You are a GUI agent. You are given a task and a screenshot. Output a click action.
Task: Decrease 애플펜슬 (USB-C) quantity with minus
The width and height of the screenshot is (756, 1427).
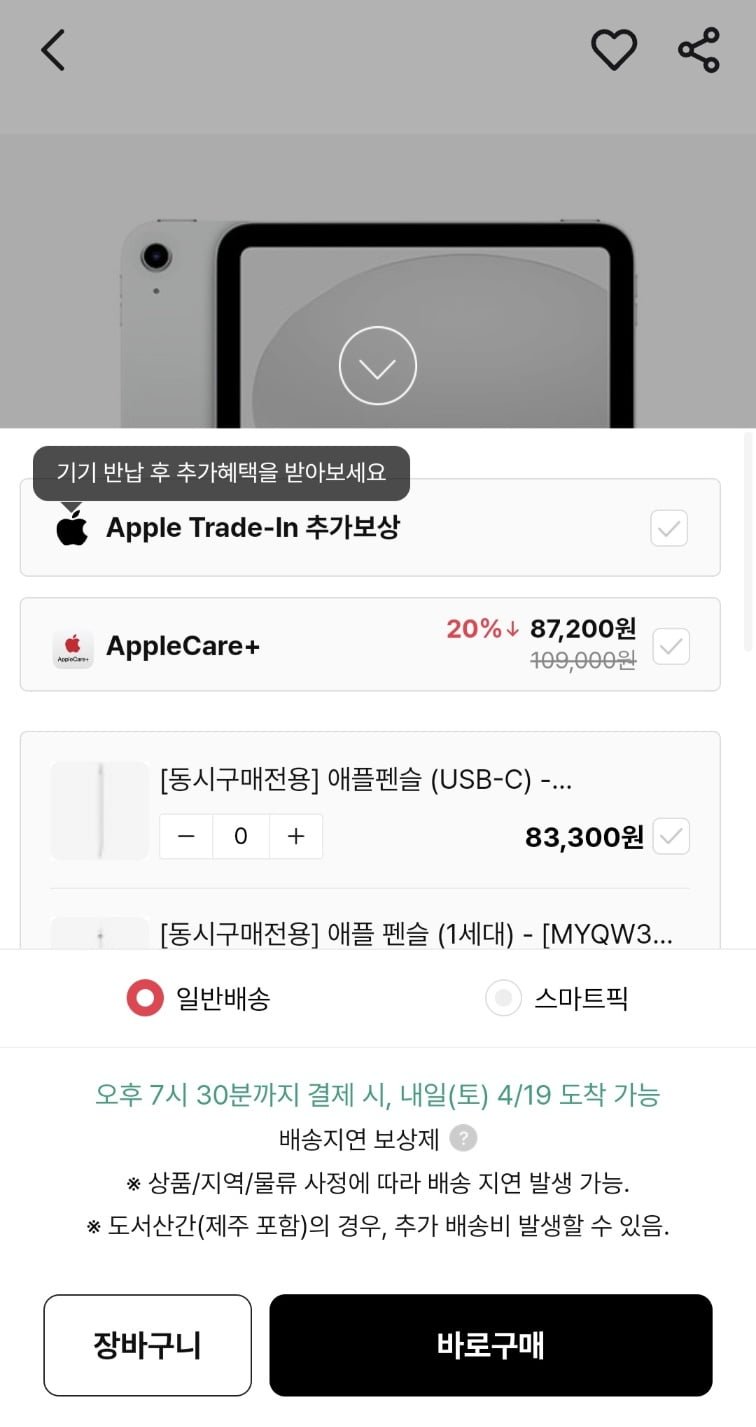pyautogui.click(x=186, y=837)
